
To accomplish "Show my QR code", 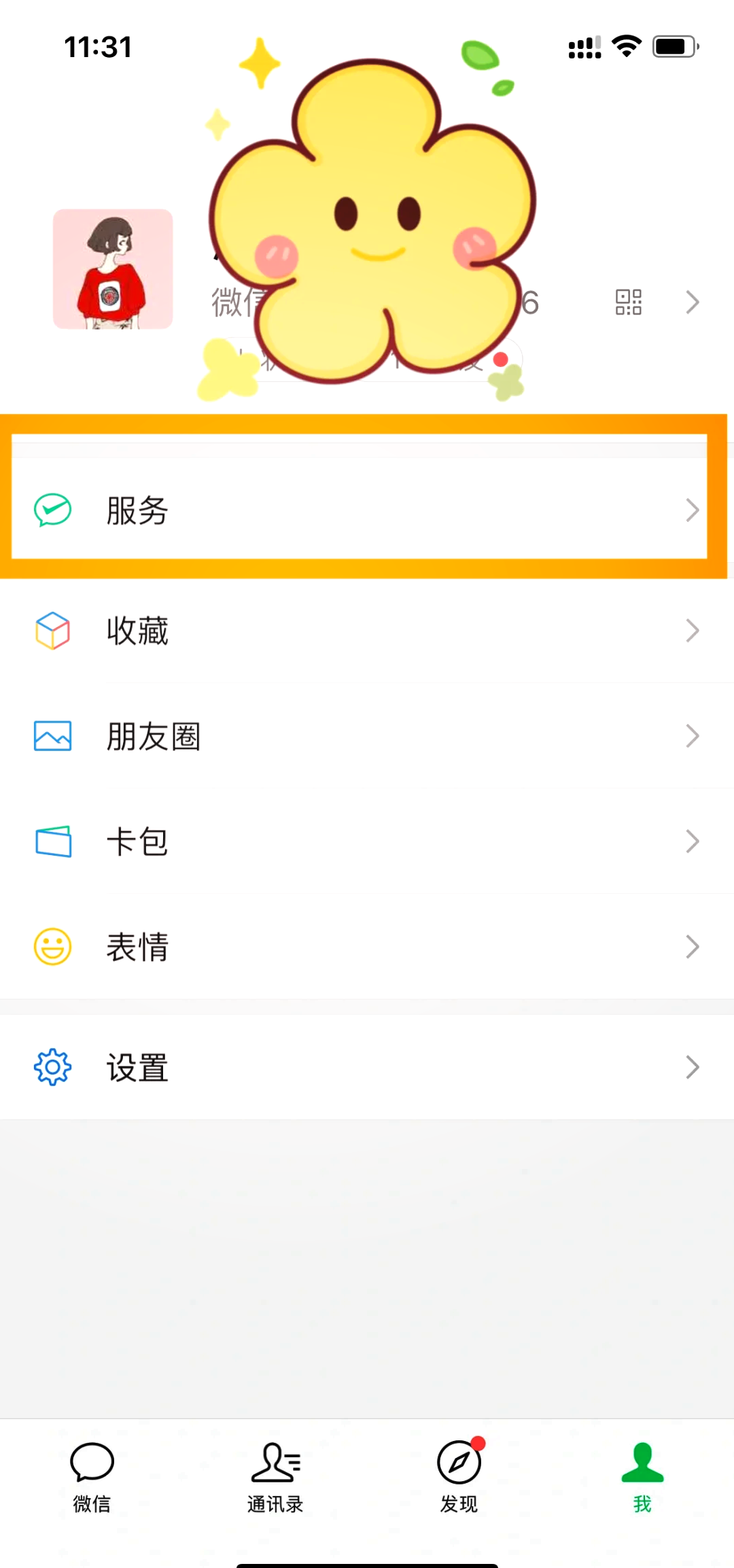I will 628,302.
